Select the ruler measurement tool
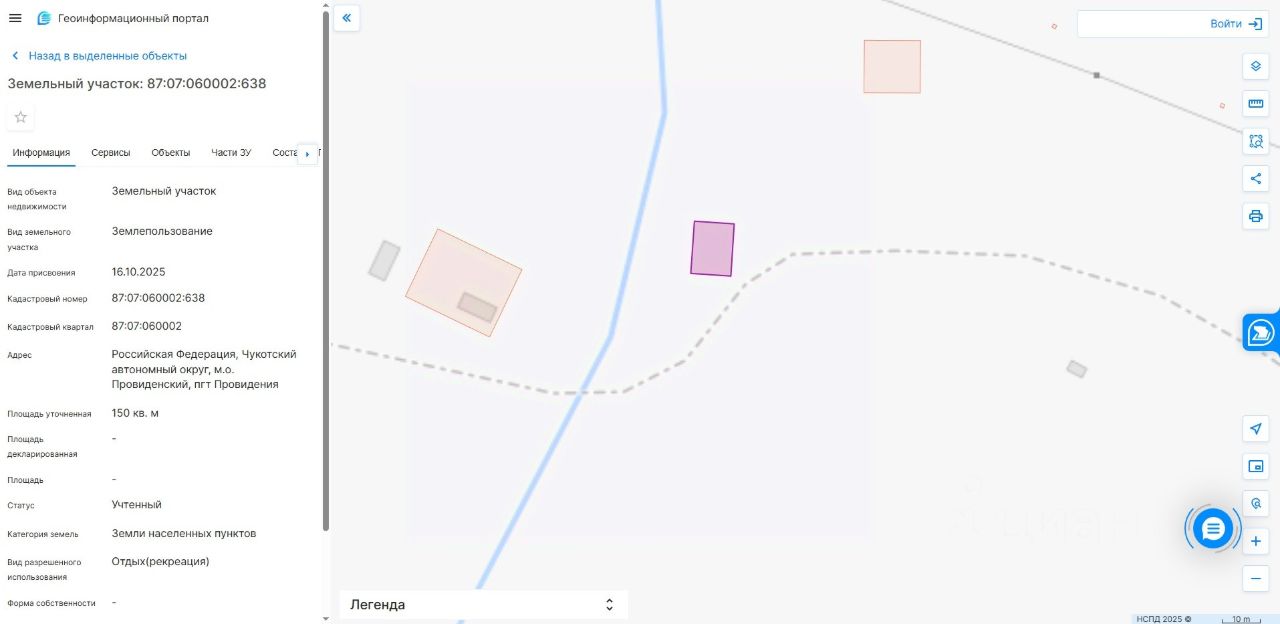Image resolution: width=1280 pixels, height=624 pixels. 1256,104
